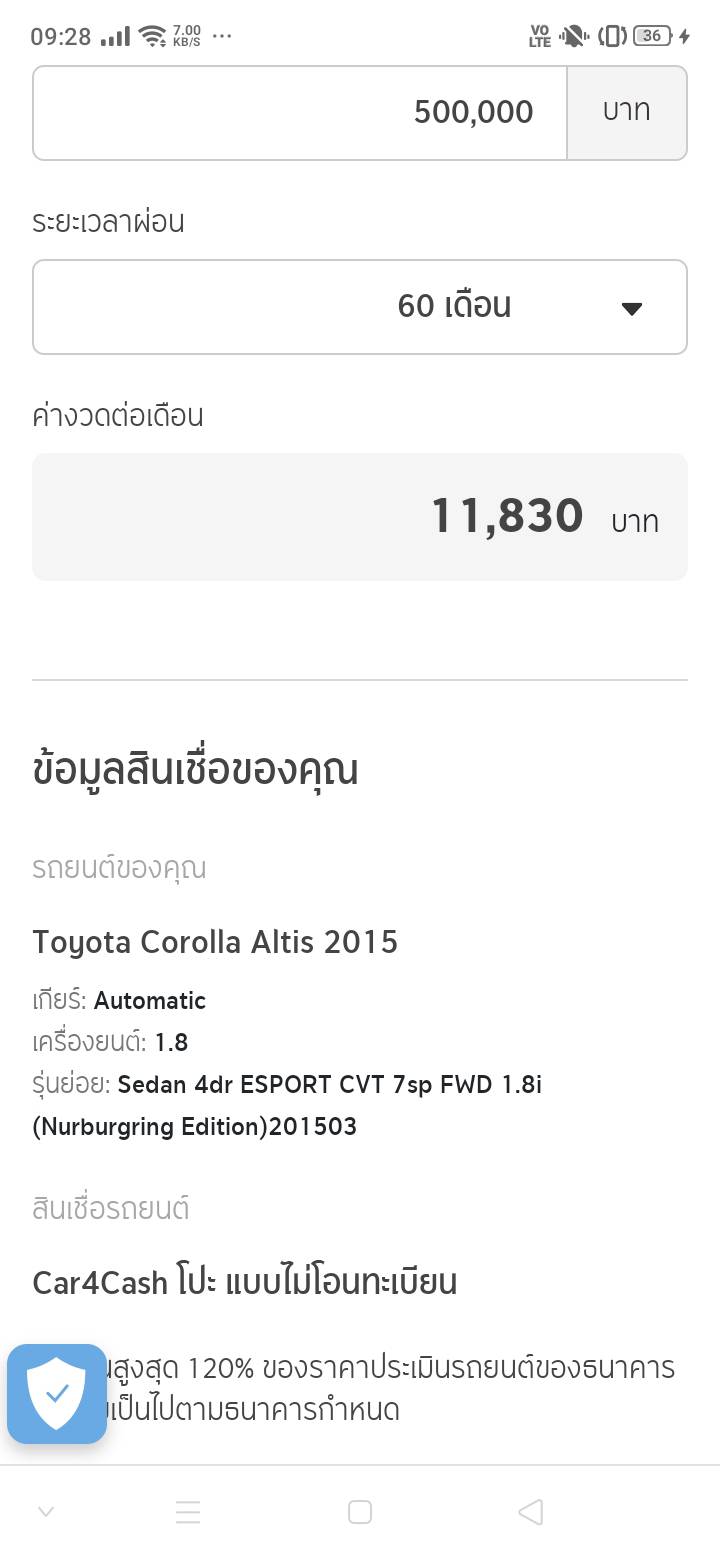This screenshot has height=1560, width=720.
Task: Go back with the system back triangle
Action: click(x=531, y=1512)
